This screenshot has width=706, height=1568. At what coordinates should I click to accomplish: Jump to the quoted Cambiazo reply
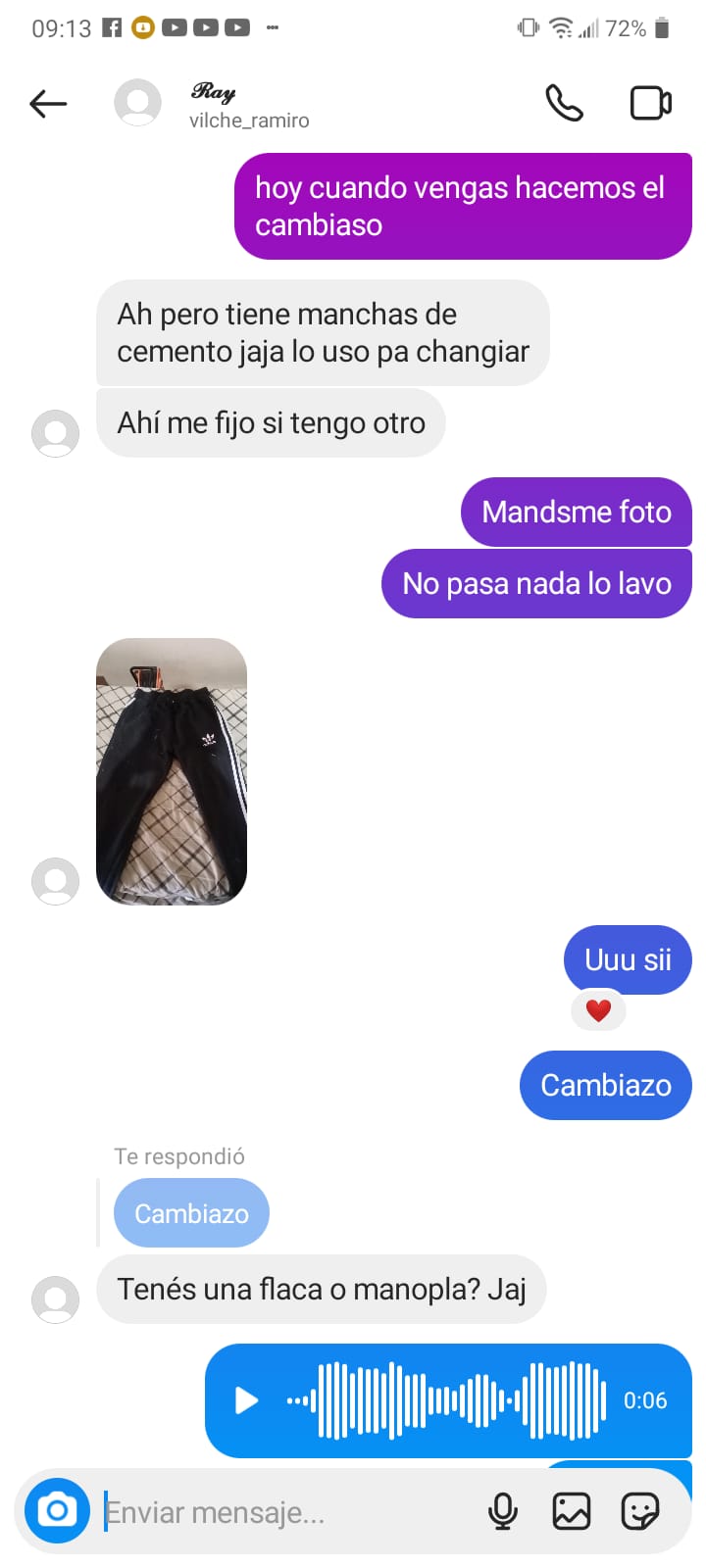191,1213
